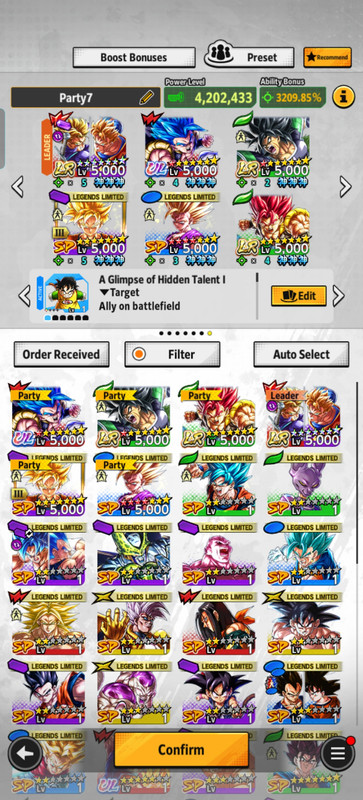Pick the green Beerus character card
This screenshot has width=363, height=800.
[302, 484]
